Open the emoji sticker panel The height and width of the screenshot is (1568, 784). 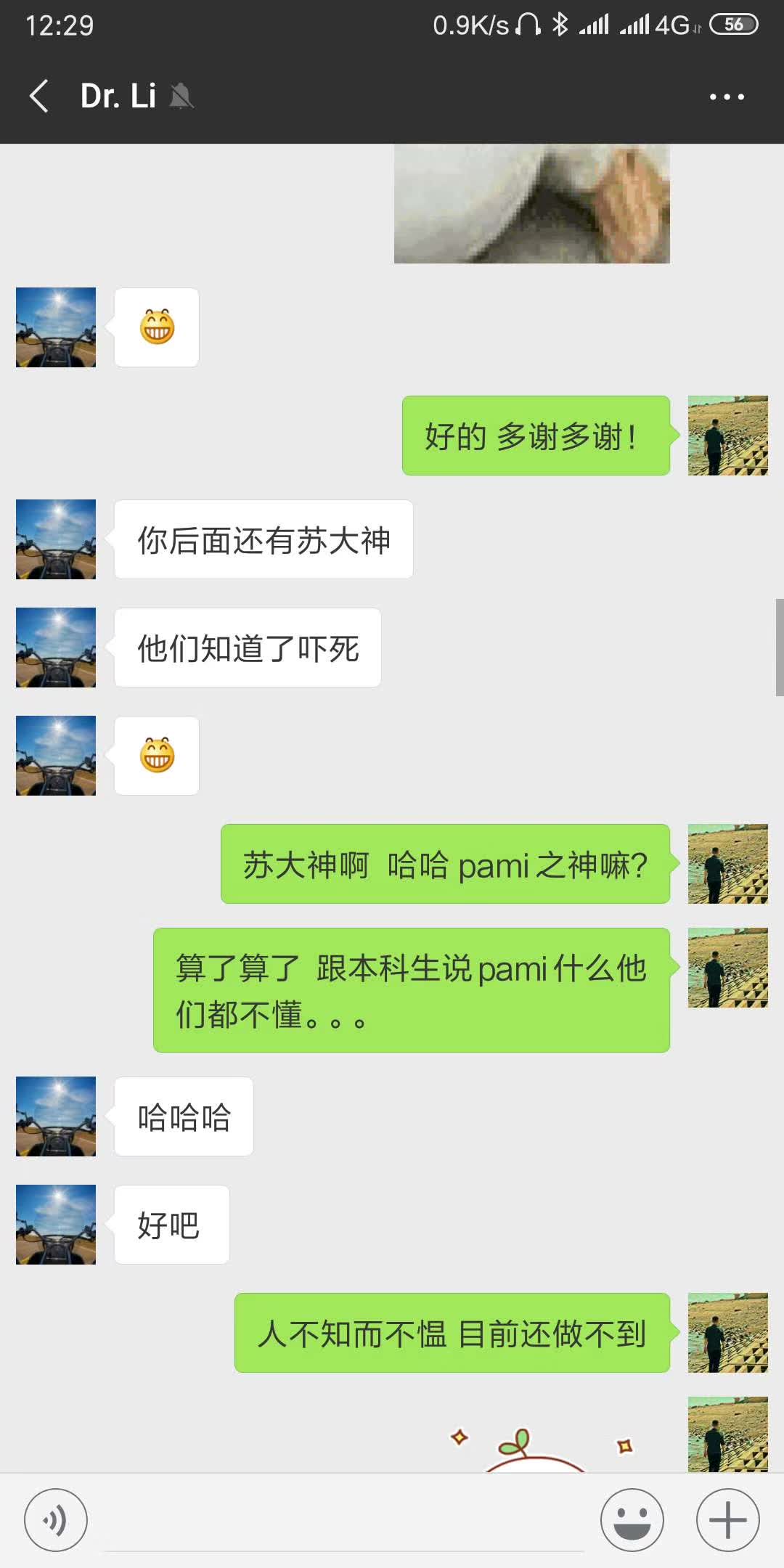tap(632, 1519)
